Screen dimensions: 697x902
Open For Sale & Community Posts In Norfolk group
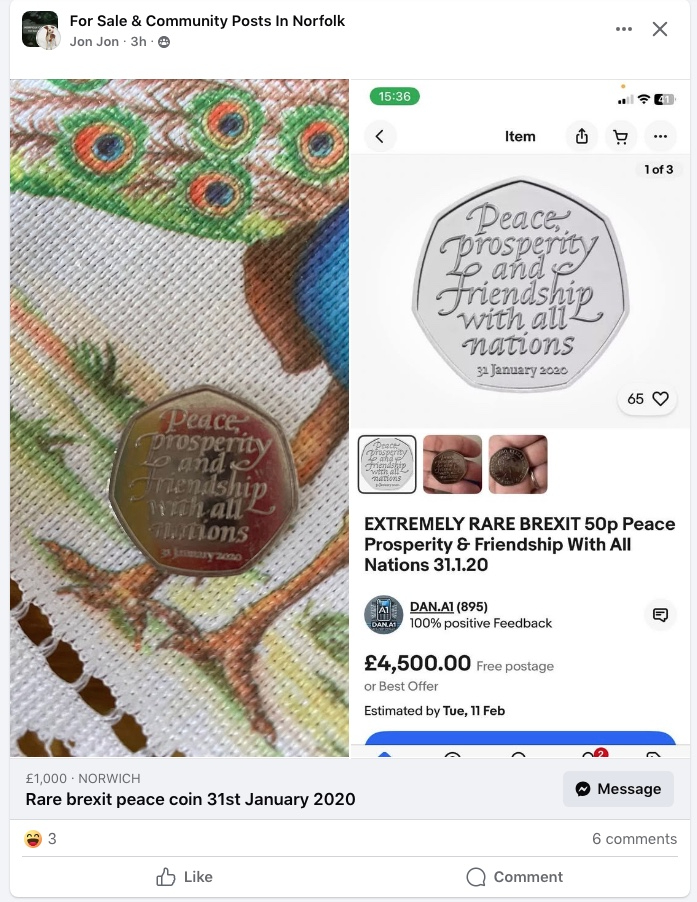pyautogui.click(x=207, y=21)
